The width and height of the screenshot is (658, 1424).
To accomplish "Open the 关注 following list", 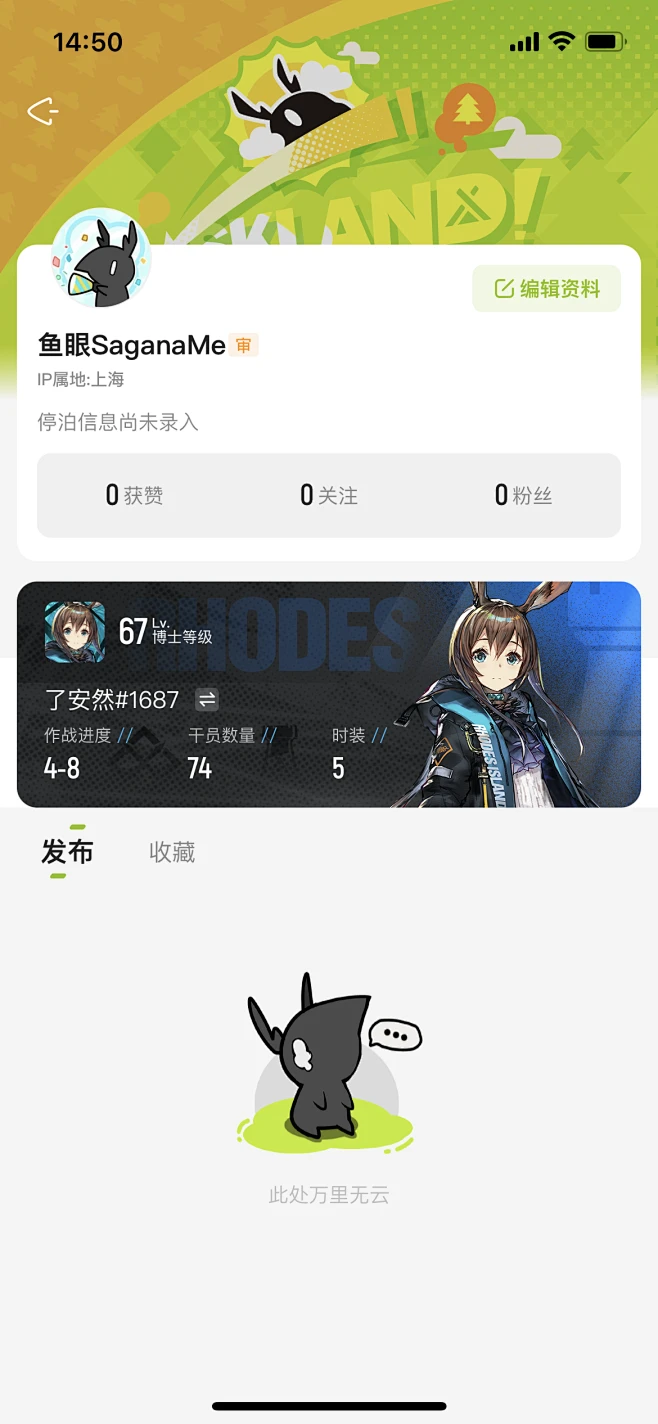I will 329,495.
